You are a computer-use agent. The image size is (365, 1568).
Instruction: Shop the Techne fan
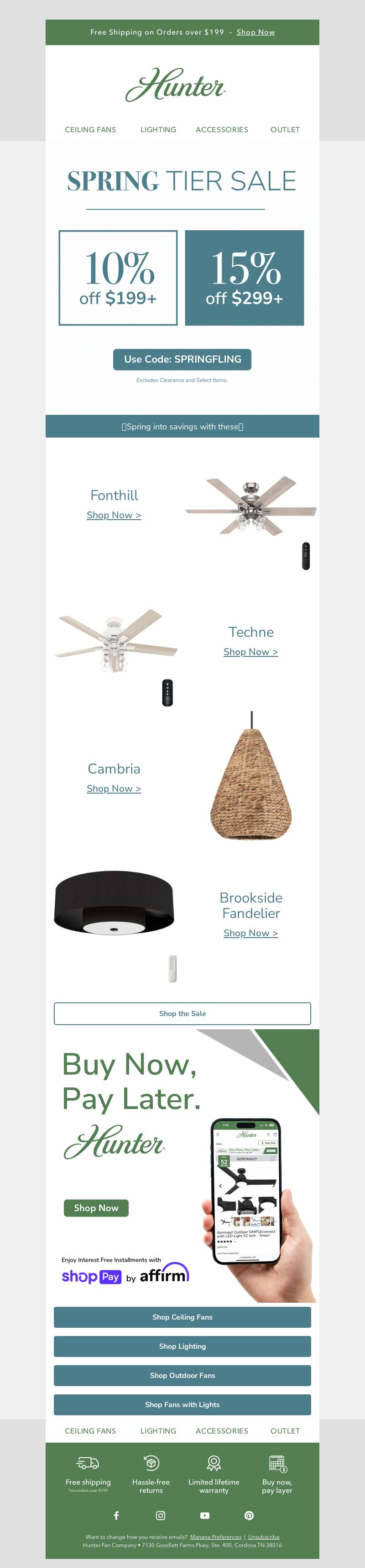pyautogui.click(x=250, y=652)
